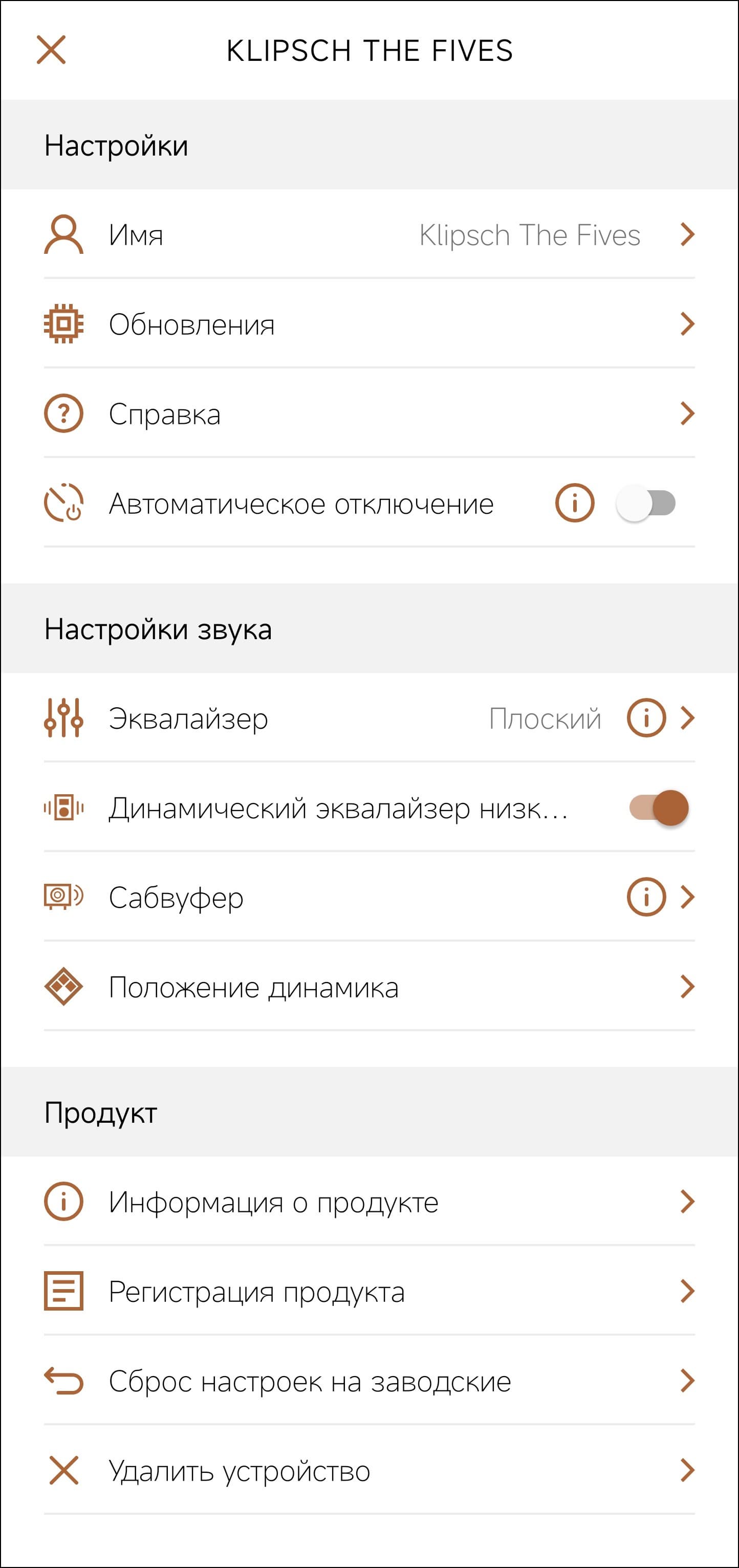Open the Имя row to rename speaker
The height and width of the screenshot is (1568, 739).
tap(369, 235)
